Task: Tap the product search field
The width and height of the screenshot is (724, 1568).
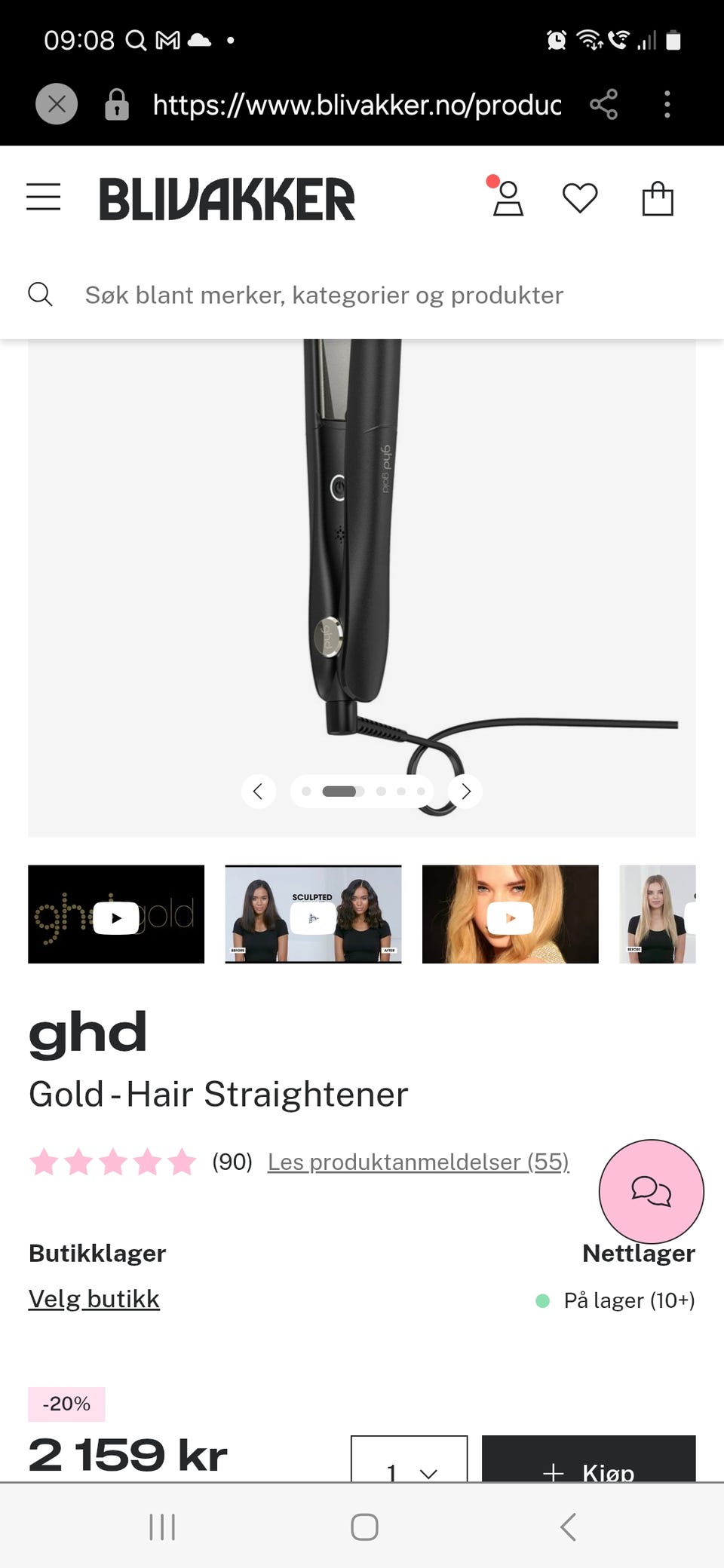Action: click(324, 295)
